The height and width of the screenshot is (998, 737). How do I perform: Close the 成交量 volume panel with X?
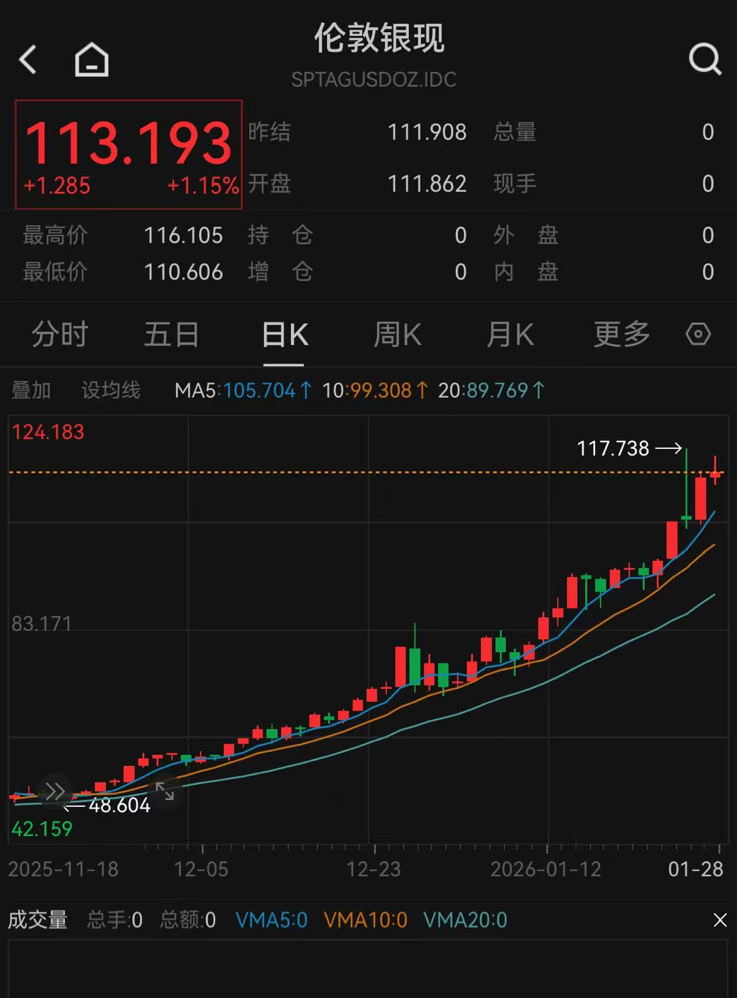pyautogui.click(x=721, y=920)
